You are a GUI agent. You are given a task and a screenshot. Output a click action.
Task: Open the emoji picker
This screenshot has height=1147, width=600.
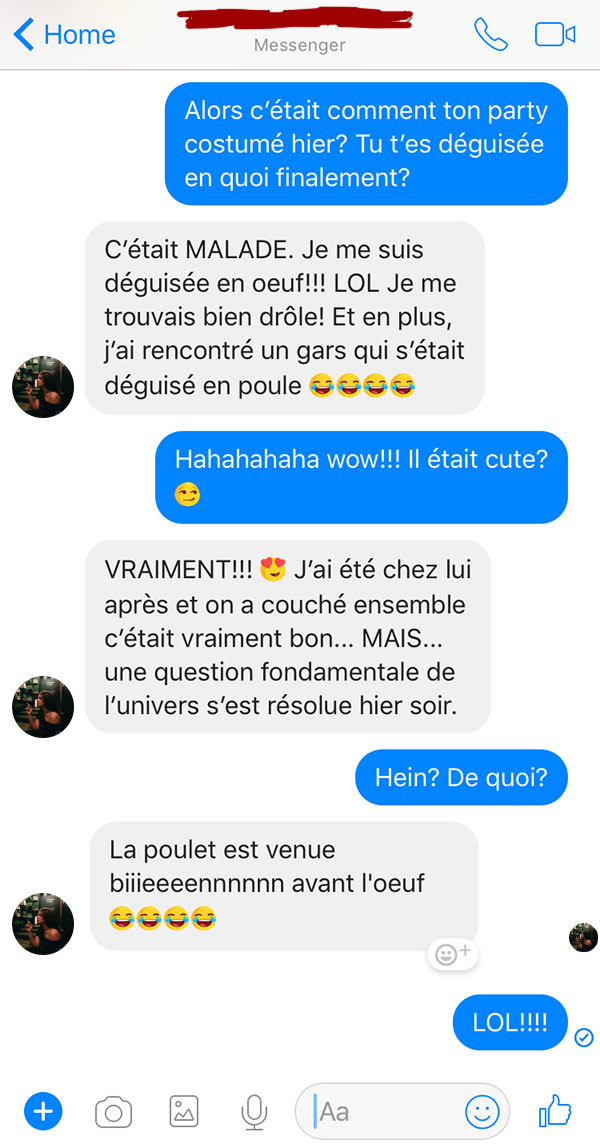[482, 1112]
